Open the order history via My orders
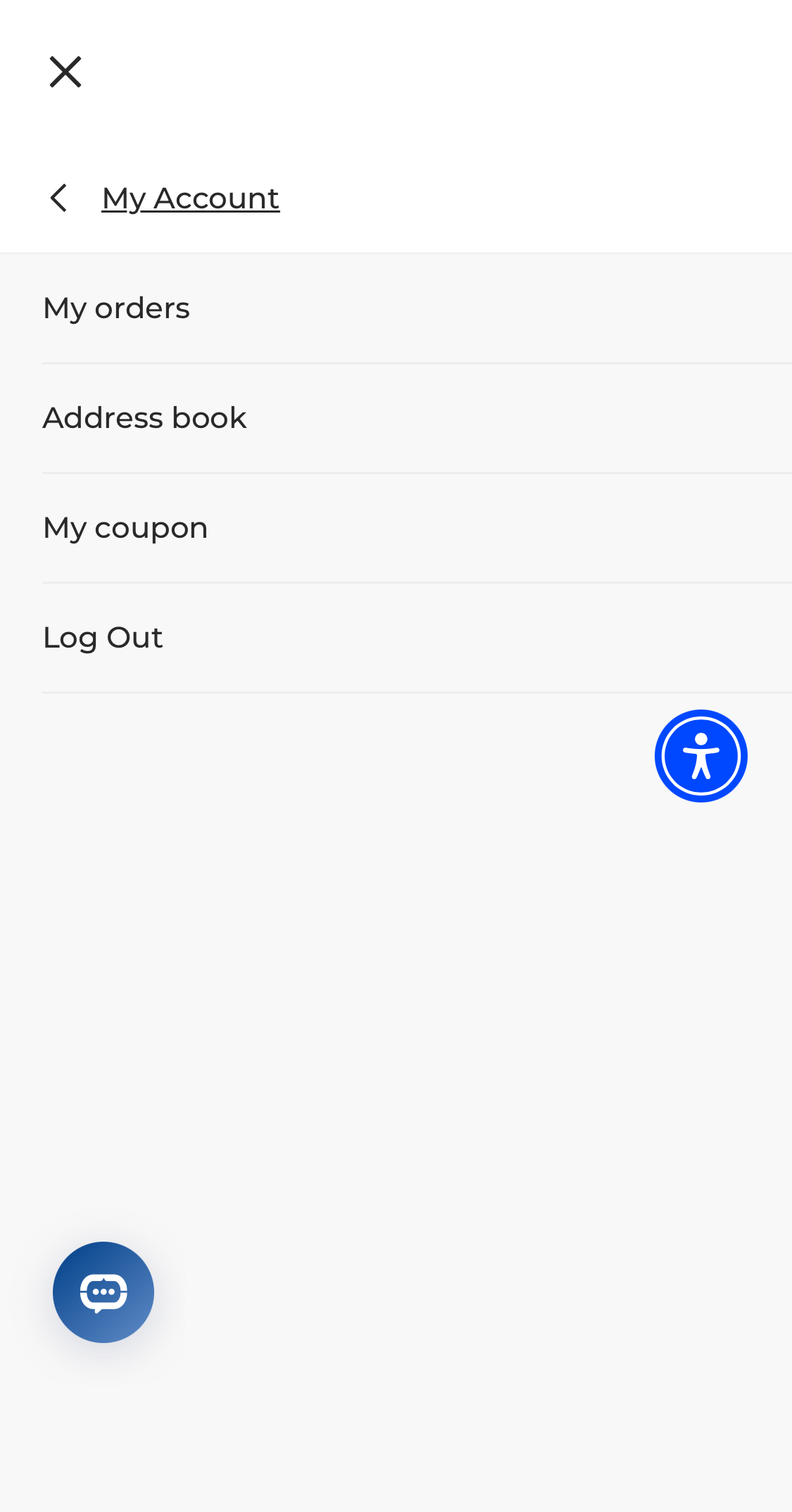The width and height of the screenshot is (792, 1512). point(116,308)
